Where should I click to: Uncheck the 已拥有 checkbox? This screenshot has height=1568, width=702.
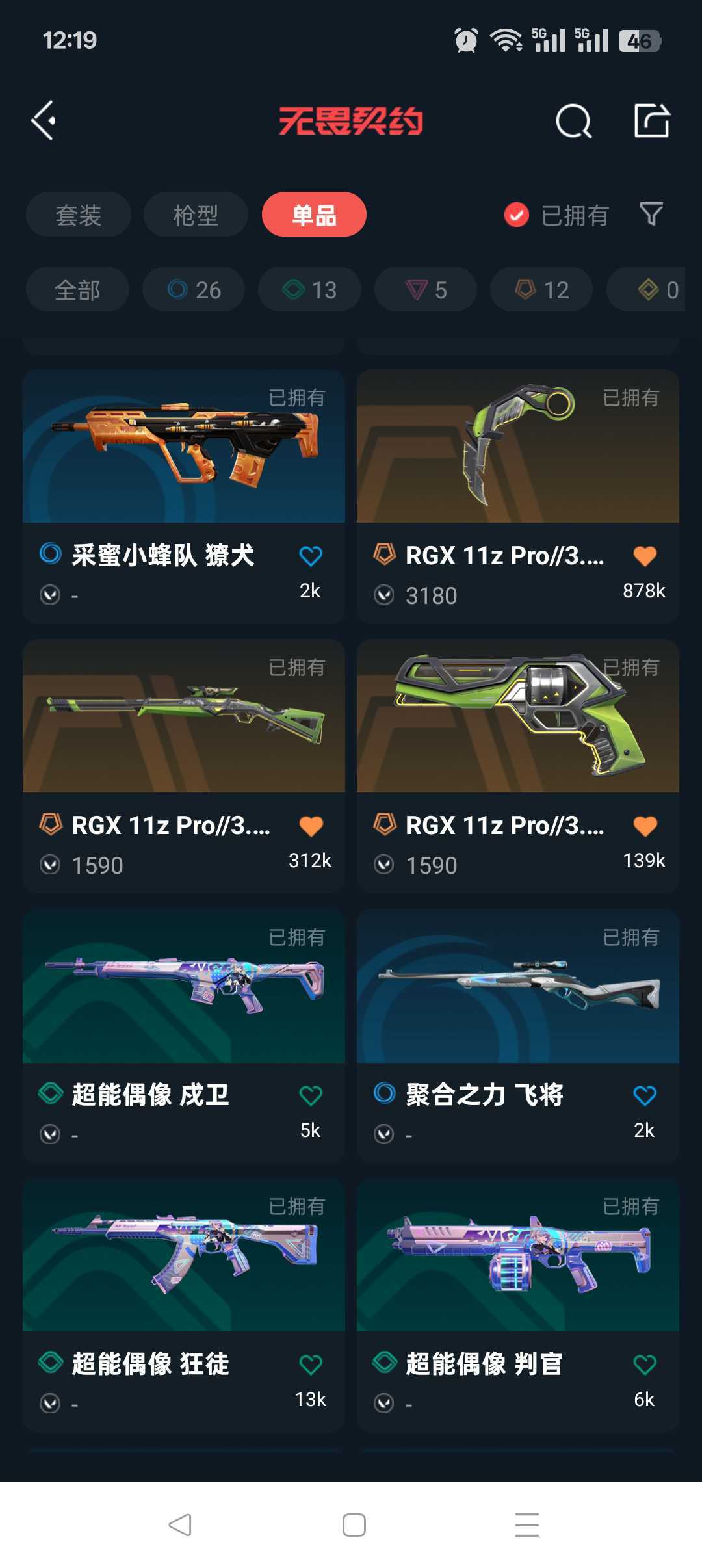tap(517, 215)
